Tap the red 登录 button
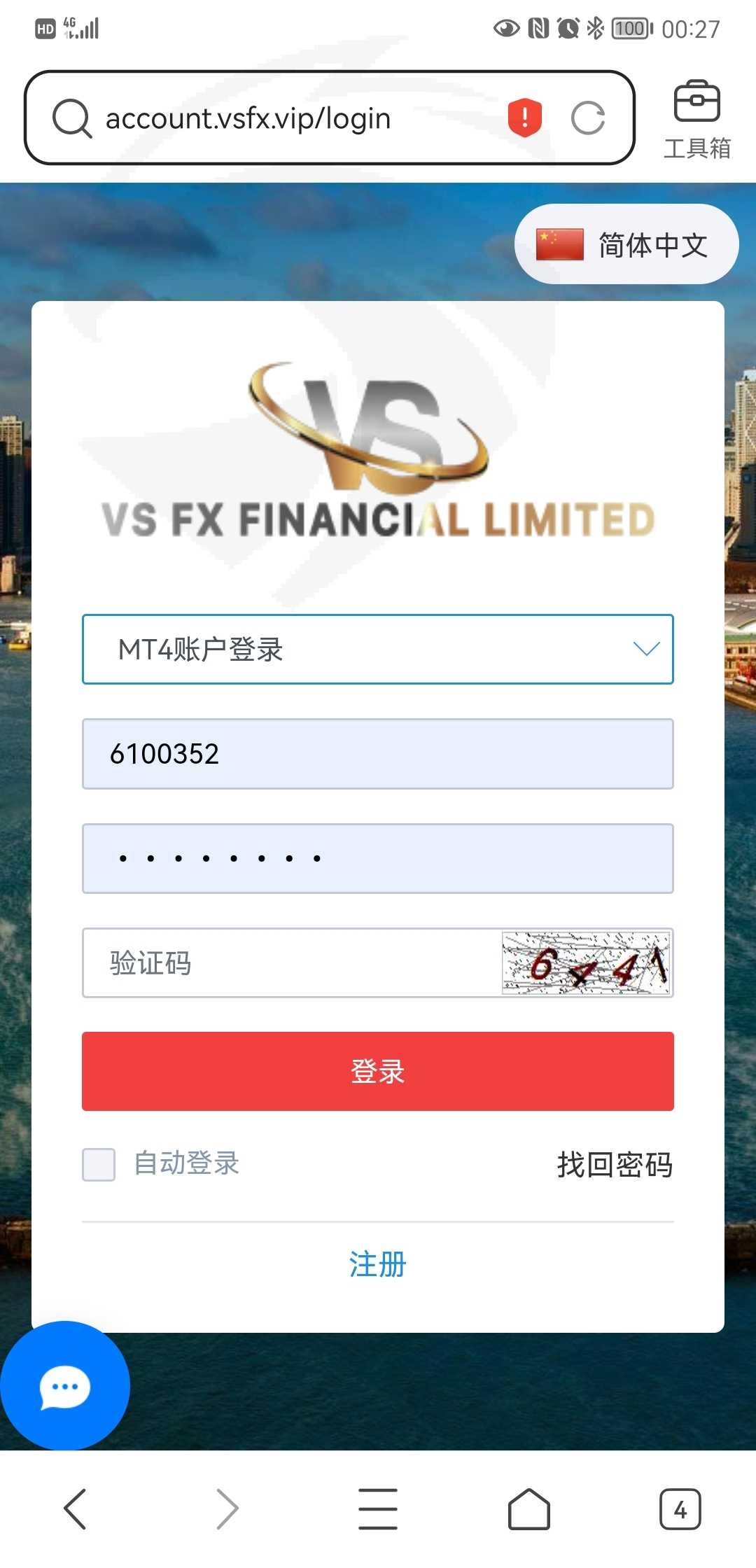This screenshot has width=756, height=1568. tap(378, 1071)
